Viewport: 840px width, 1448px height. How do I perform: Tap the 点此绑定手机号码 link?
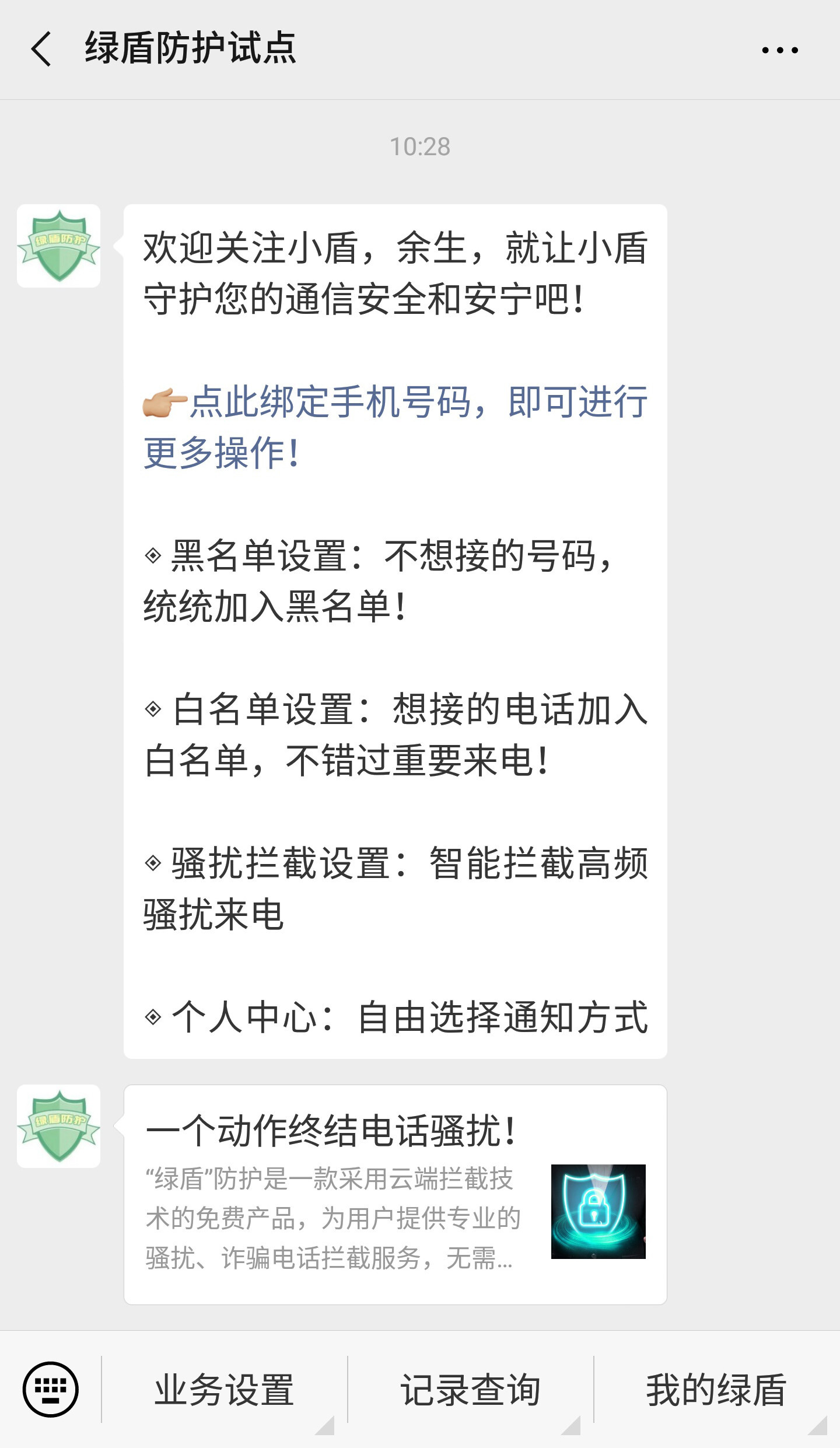[395, 427]
